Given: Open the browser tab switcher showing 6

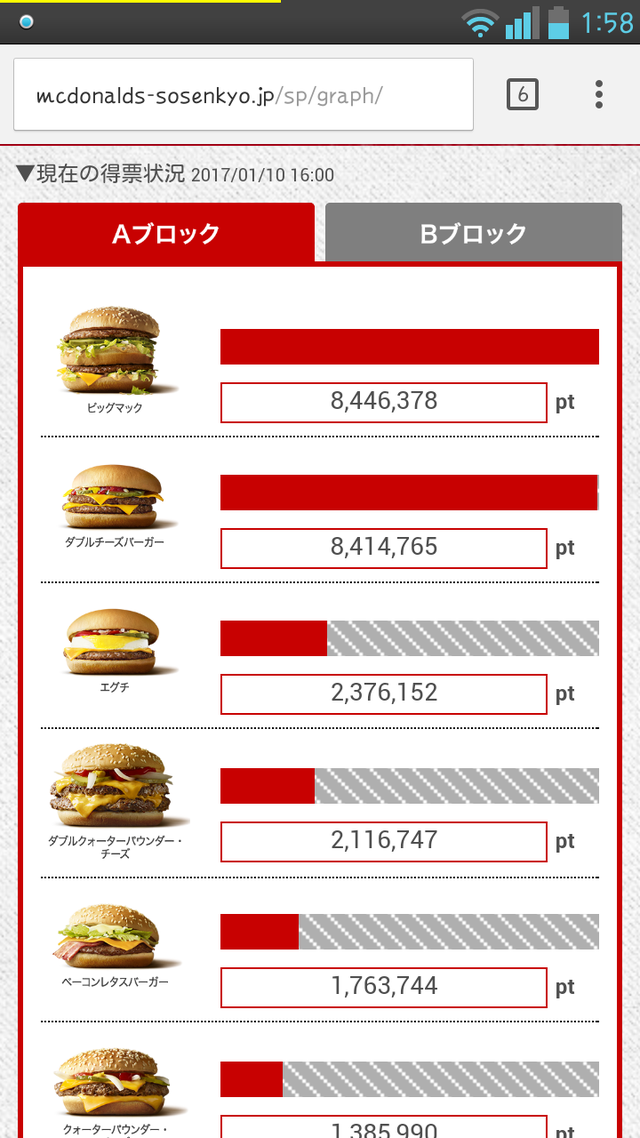Looking at the screenshot, I should coord(522,95).
